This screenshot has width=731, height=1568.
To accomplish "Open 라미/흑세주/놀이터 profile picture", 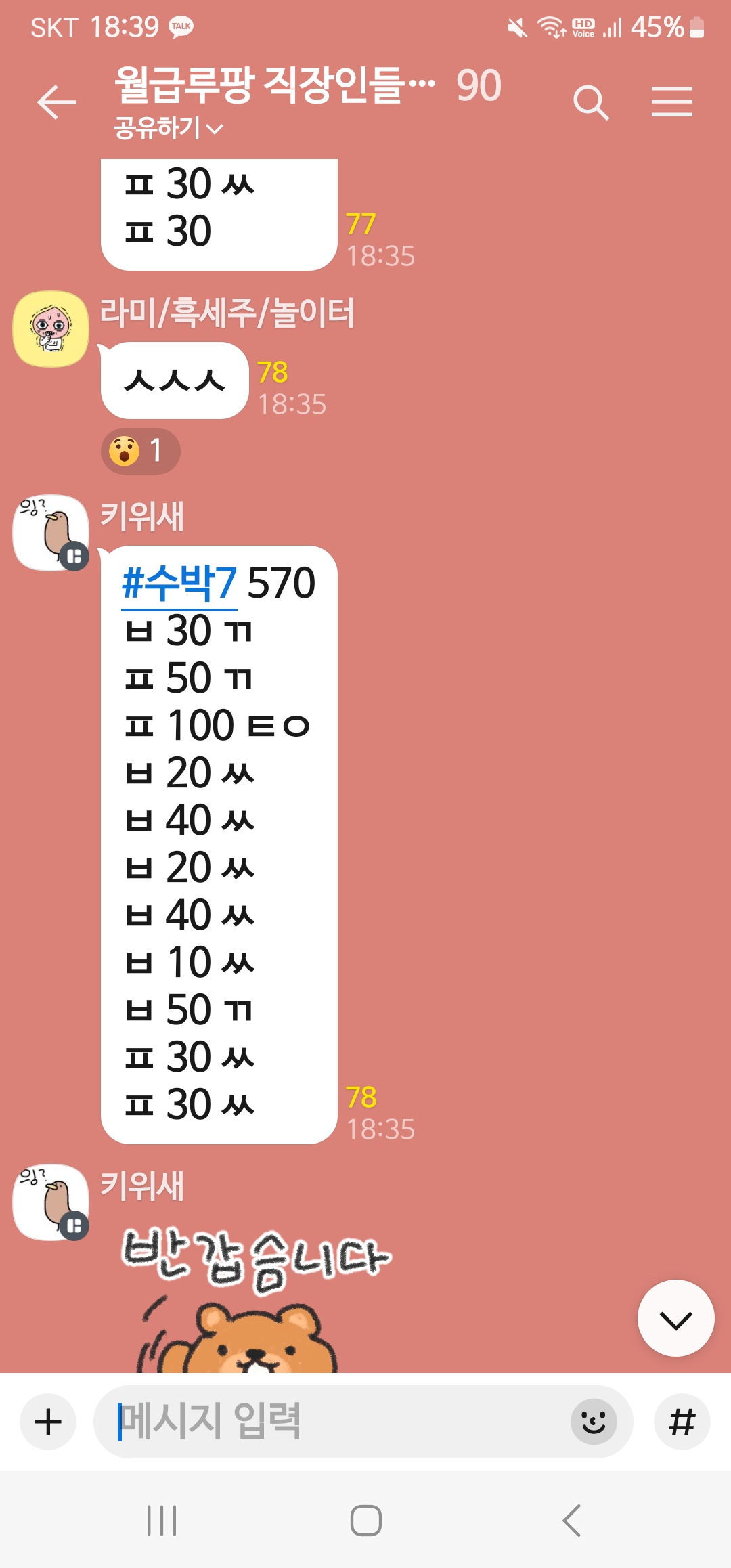I will (x=51, y=329).
